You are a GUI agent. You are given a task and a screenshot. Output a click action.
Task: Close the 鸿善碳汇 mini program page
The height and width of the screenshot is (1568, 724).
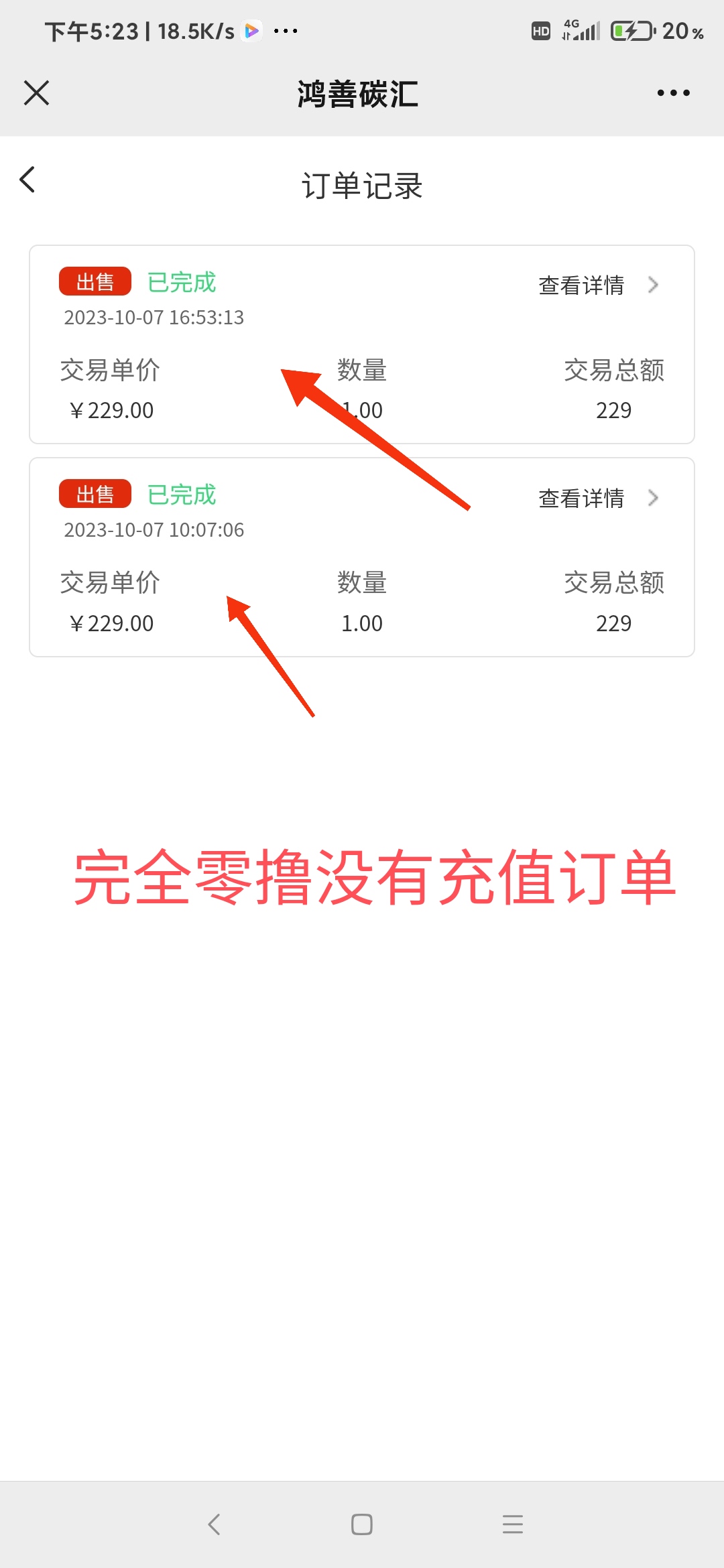coord(36,93)
